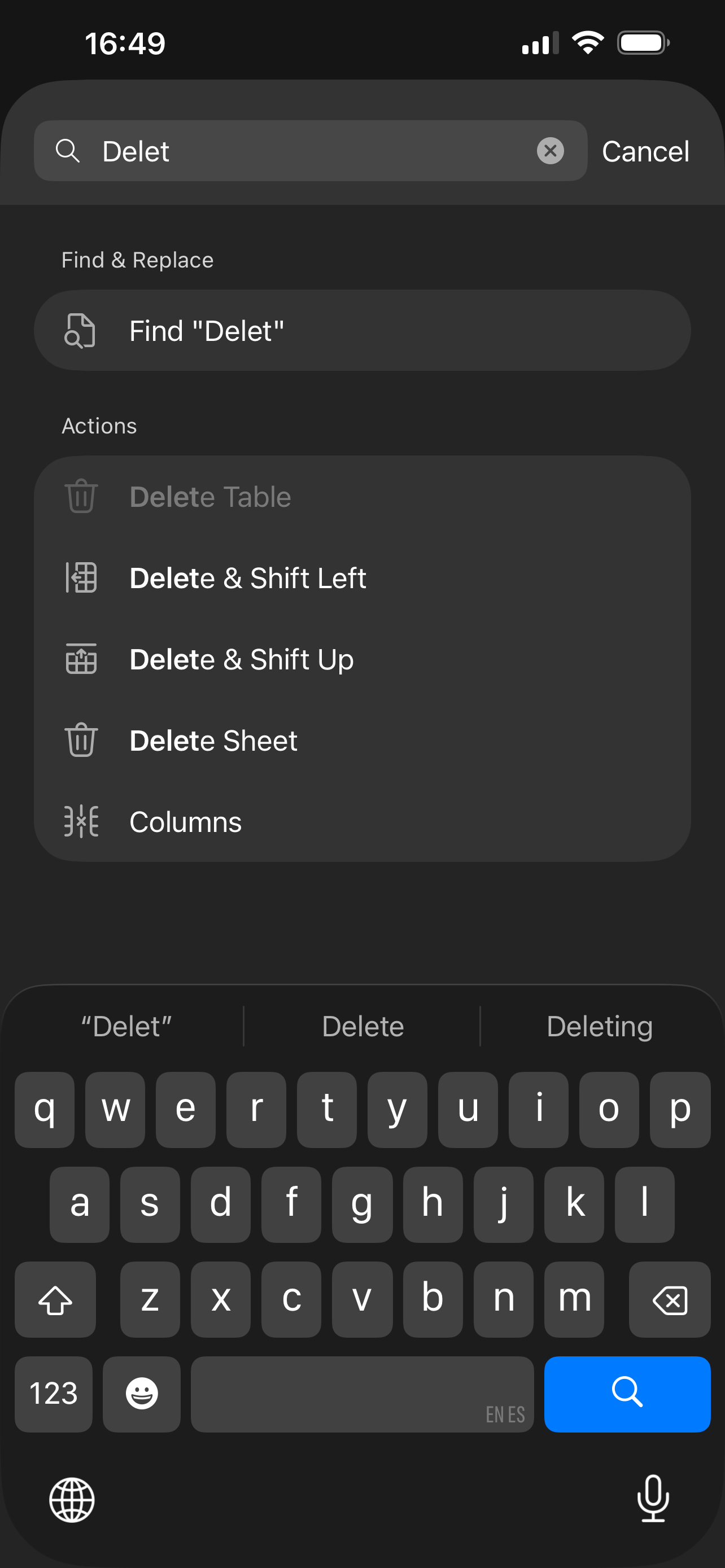
Task: Choose Delete & Shift Left action
Action: [362, 577]
